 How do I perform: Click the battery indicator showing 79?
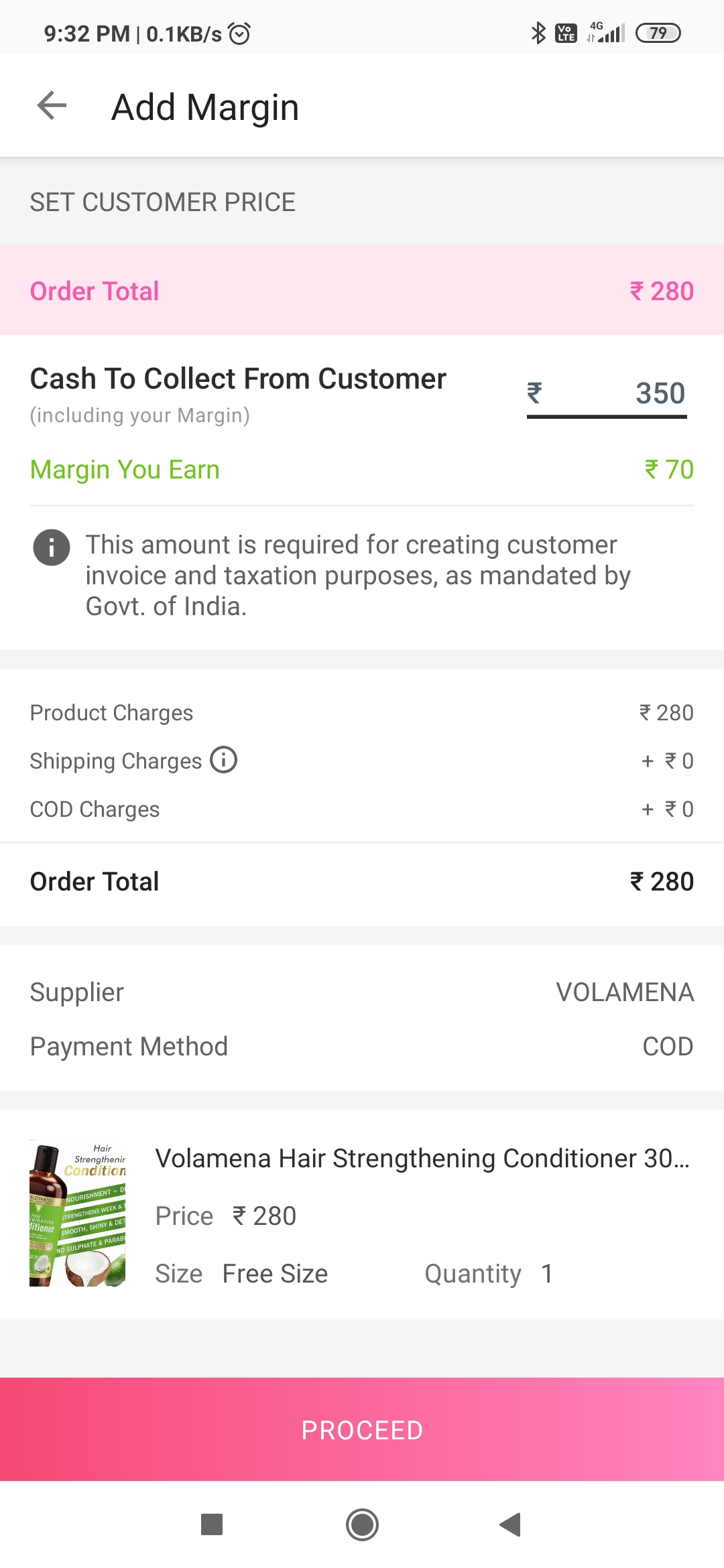point(658,31)
